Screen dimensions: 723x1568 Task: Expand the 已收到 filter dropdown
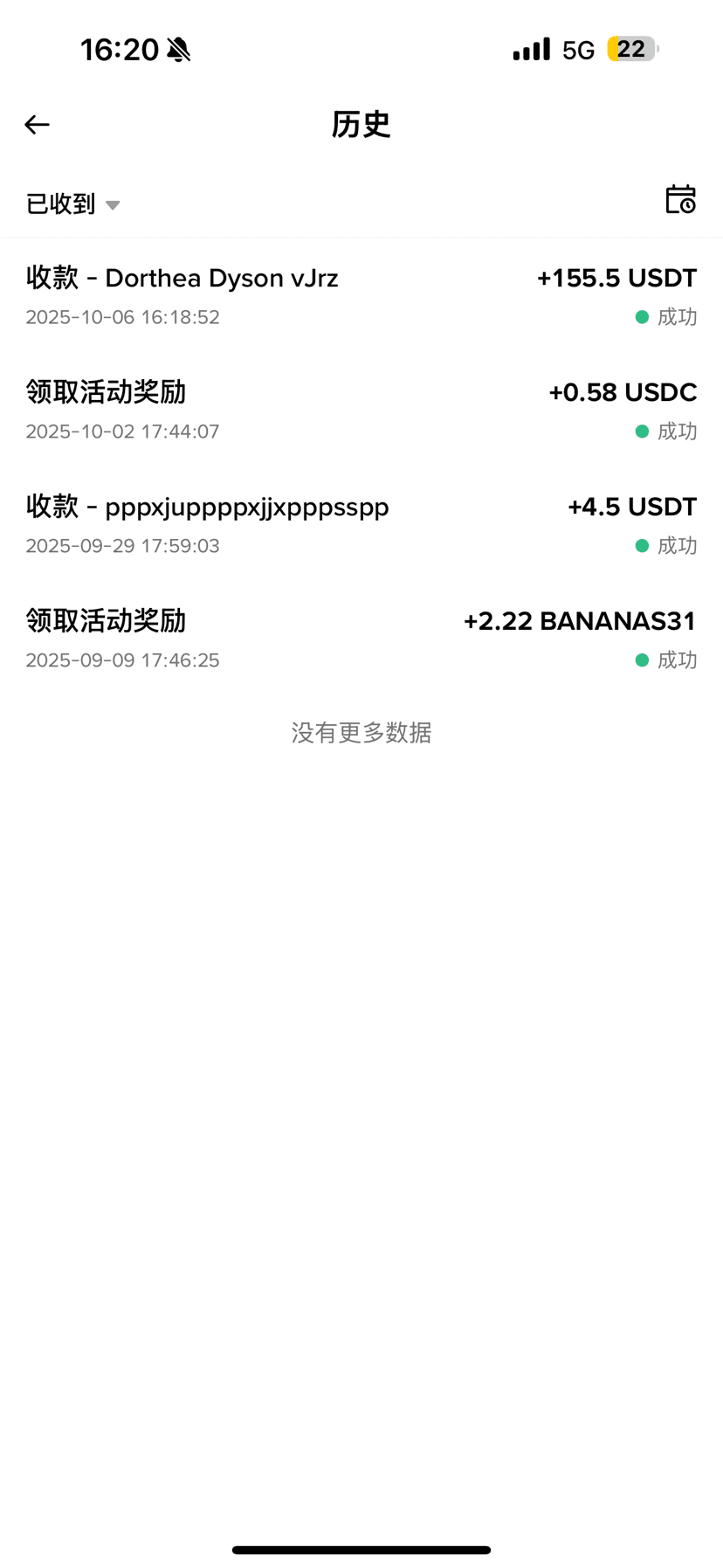[72, 204]
